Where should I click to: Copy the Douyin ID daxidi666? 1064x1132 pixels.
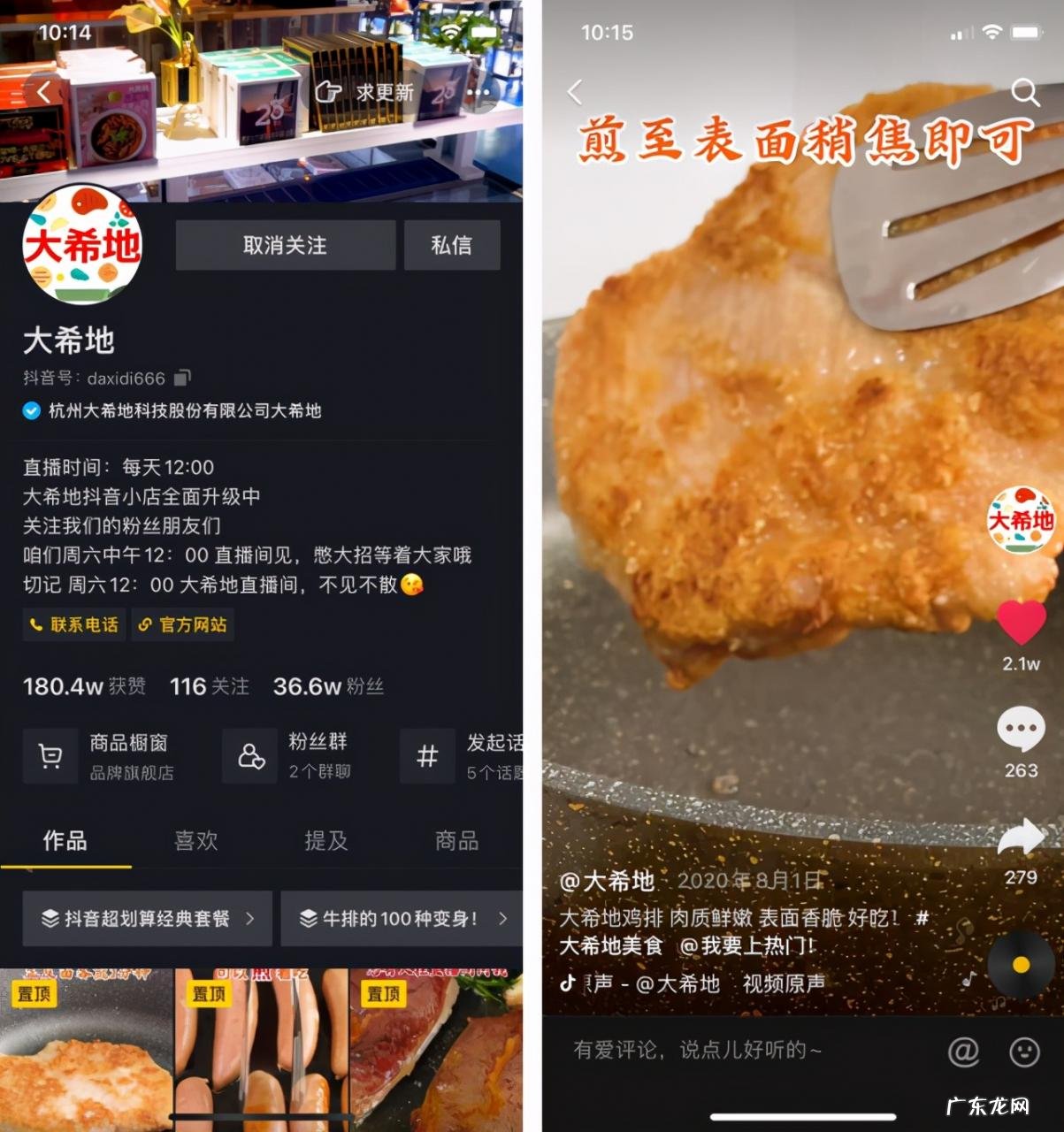tap(183, 378)
